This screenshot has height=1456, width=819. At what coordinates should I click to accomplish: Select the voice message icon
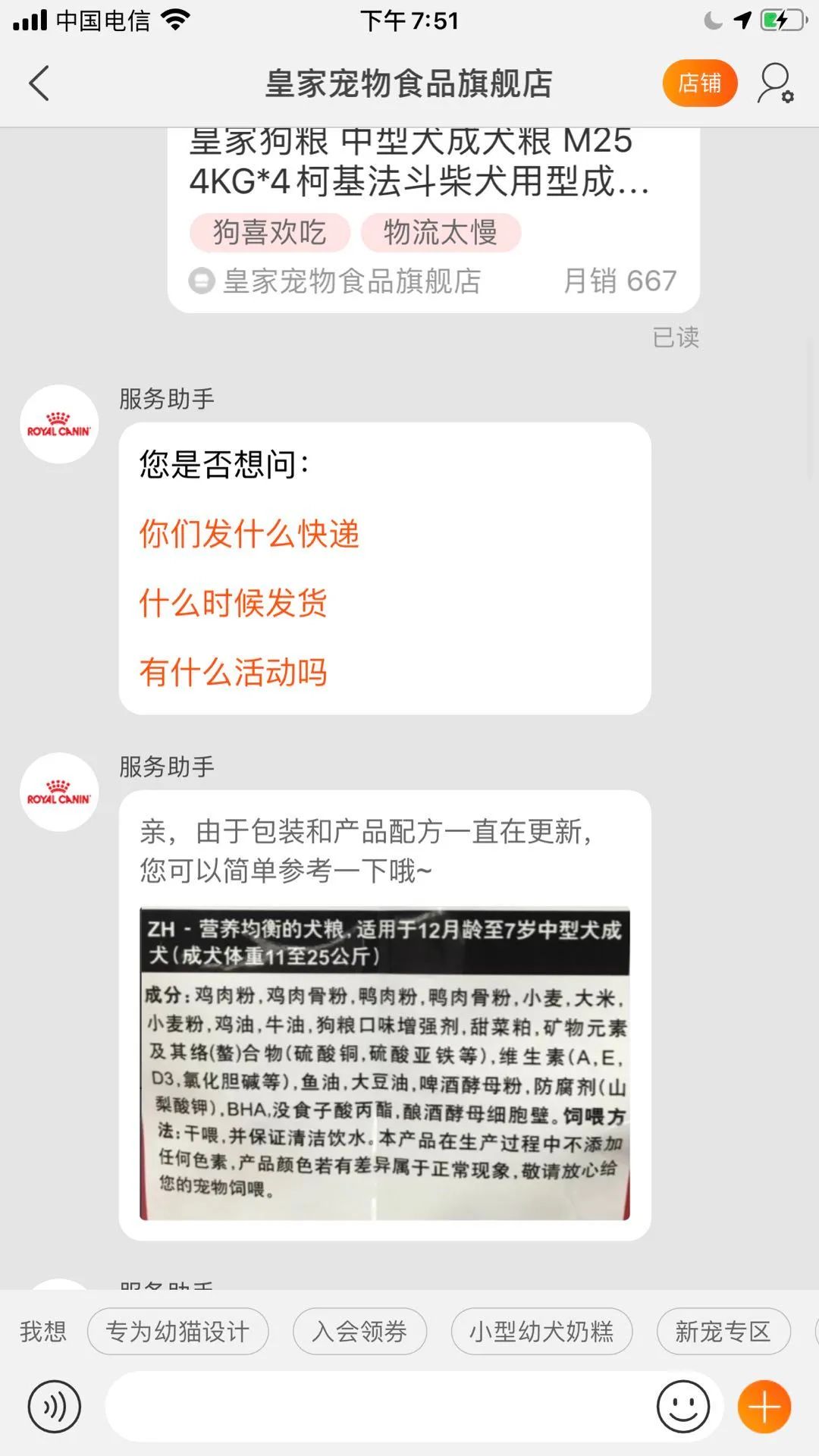tap(53, 1407)
